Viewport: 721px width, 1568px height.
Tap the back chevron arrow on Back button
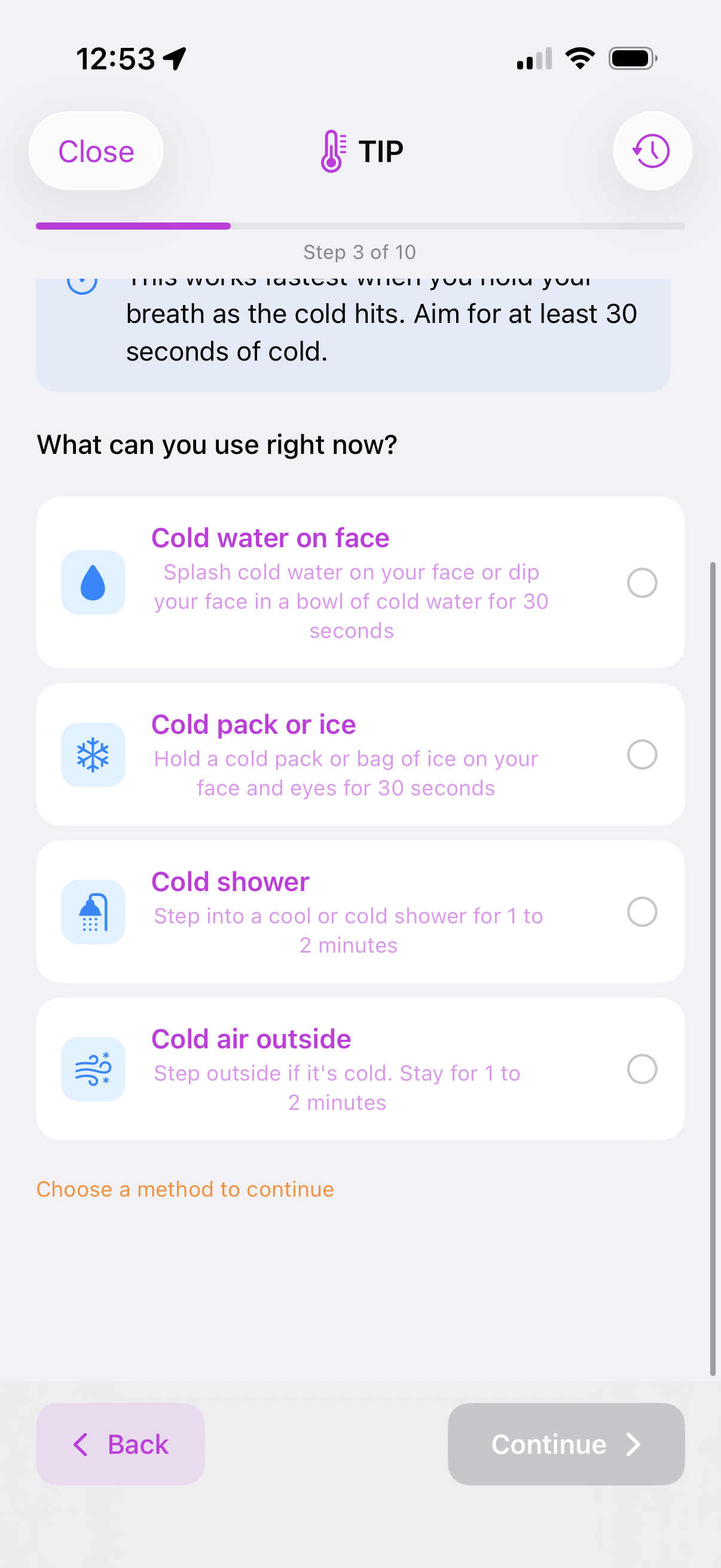(82, 1444)
